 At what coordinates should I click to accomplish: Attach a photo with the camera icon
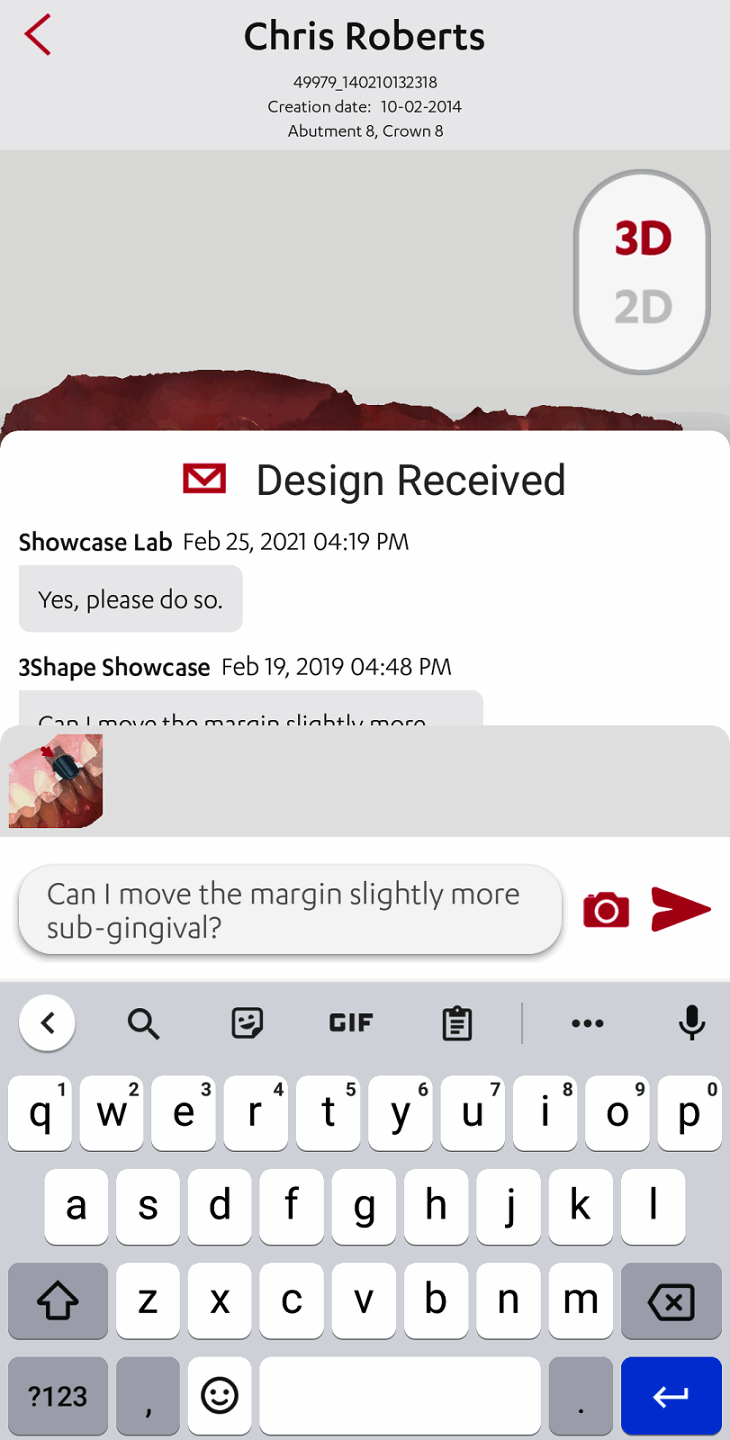point(606,910)
